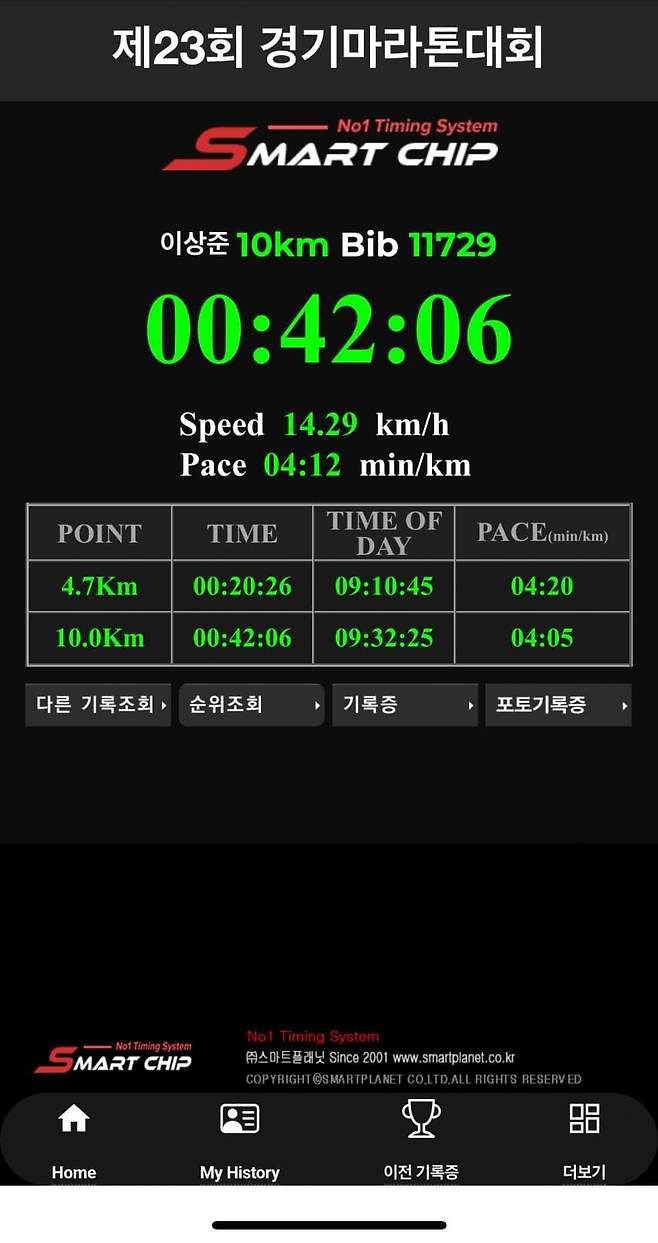658x1243 pixels.
Task: Tap the 다른 기록조회 button
Action: 98,705
